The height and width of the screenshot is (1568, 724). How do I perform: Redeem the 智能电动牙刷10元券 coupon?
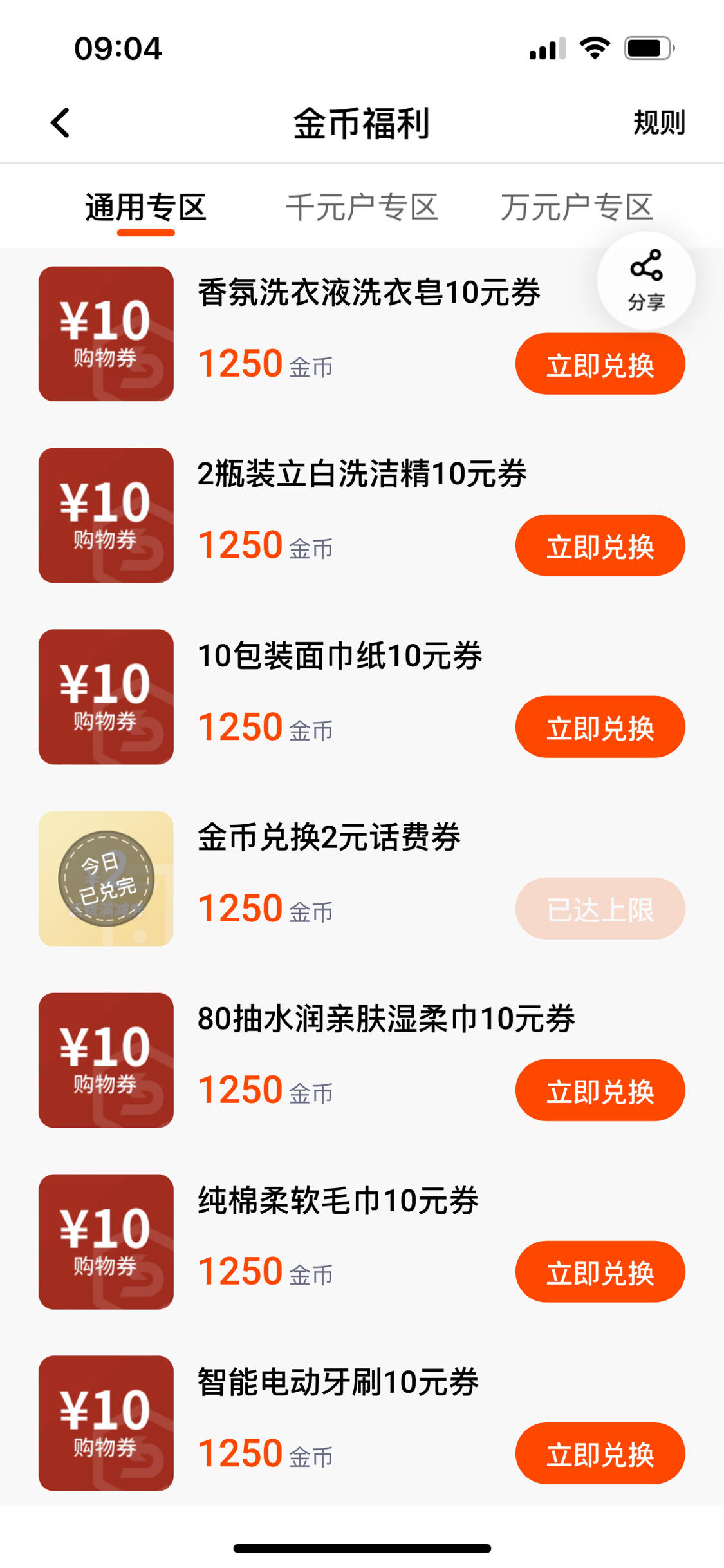(x=600, y=1453)
